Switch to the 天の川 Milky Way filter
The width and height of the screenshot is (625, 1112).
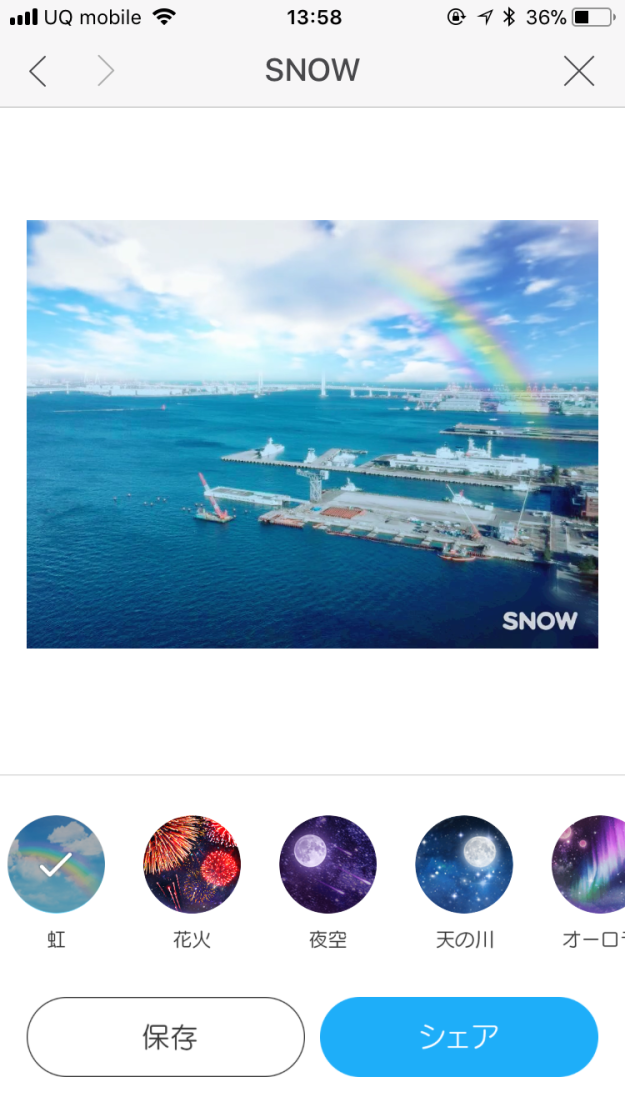(464, 864)
